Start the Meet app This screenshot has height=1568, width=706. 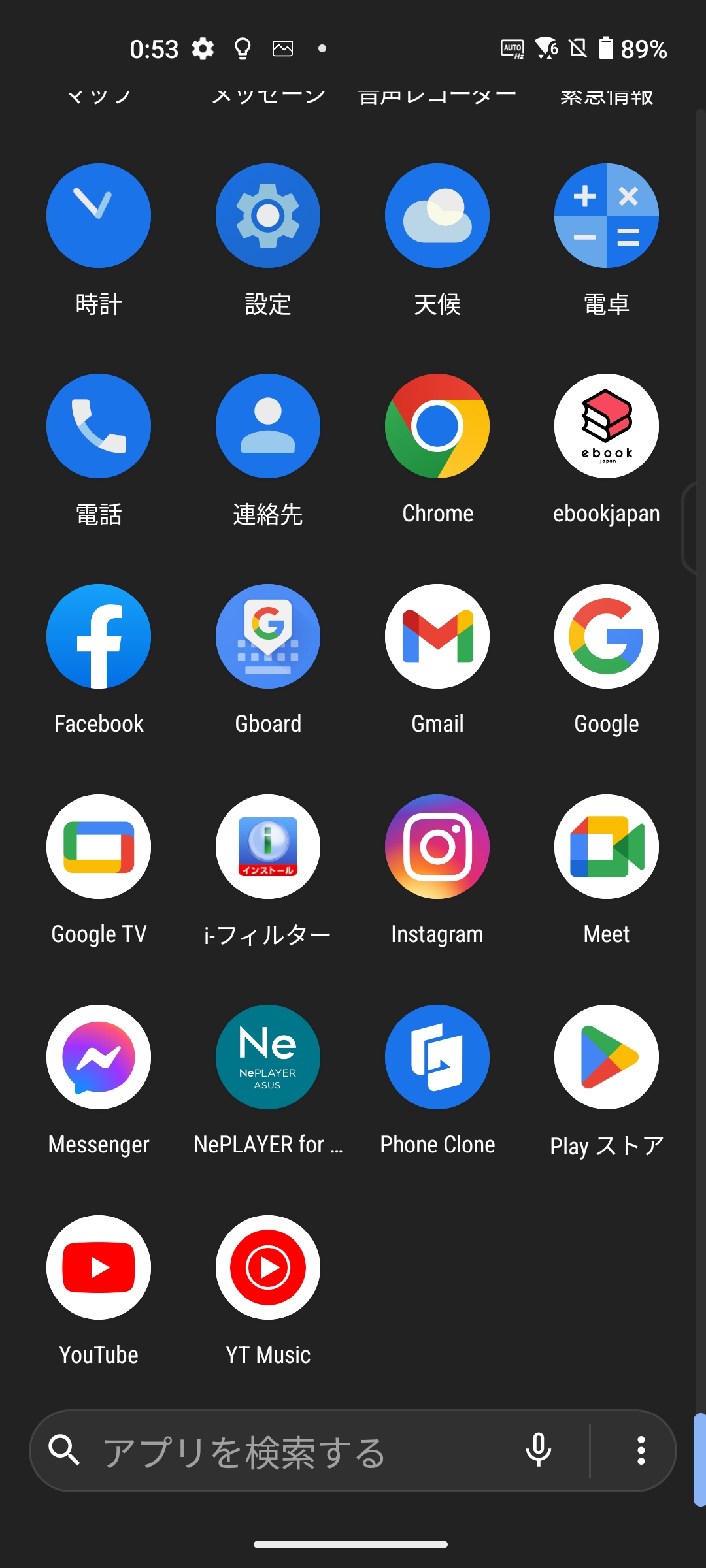pyautogui.click(x=607, y=847)
